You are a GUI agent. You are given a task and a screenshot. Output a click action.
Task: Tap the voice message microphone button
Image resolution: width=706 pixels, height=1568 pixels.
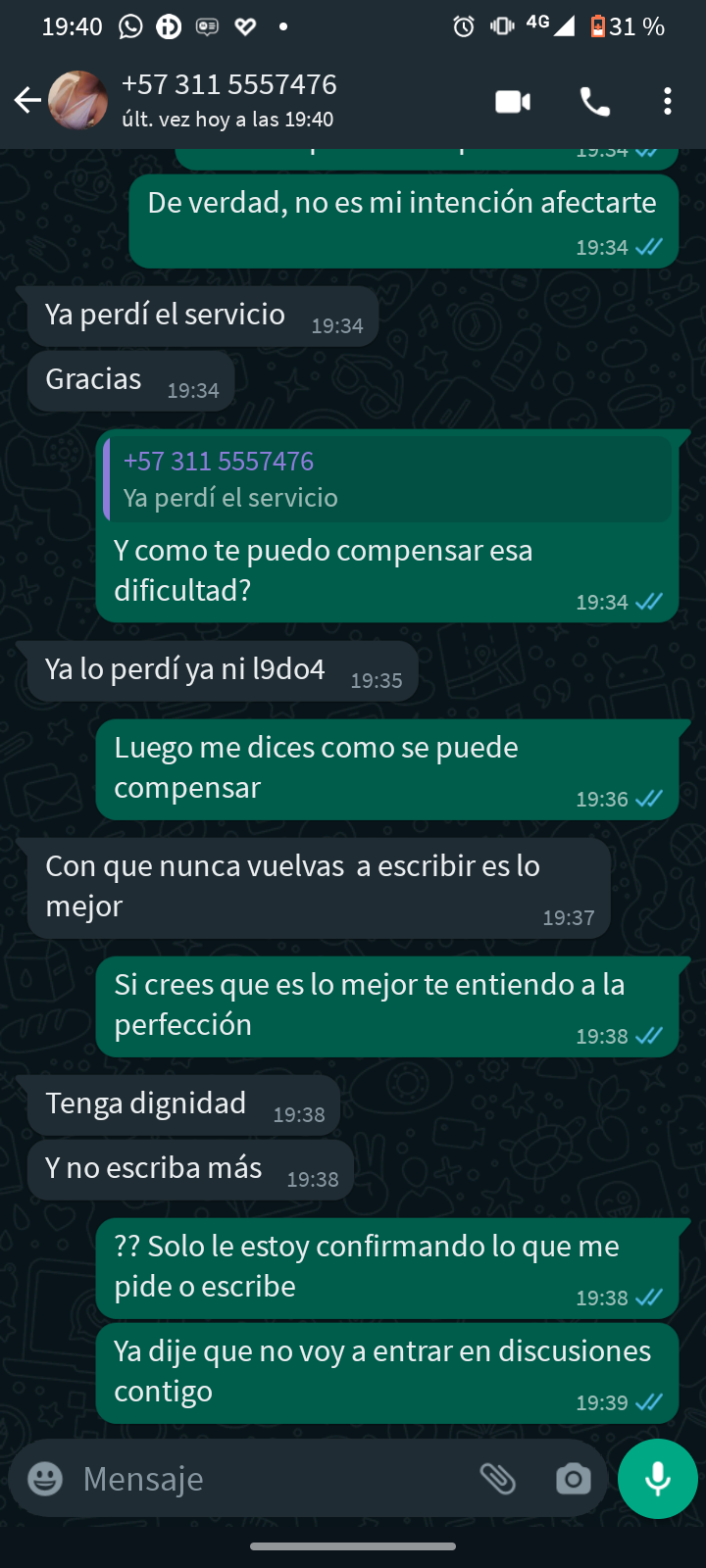pyautogui.click(x=657, y=1478)
